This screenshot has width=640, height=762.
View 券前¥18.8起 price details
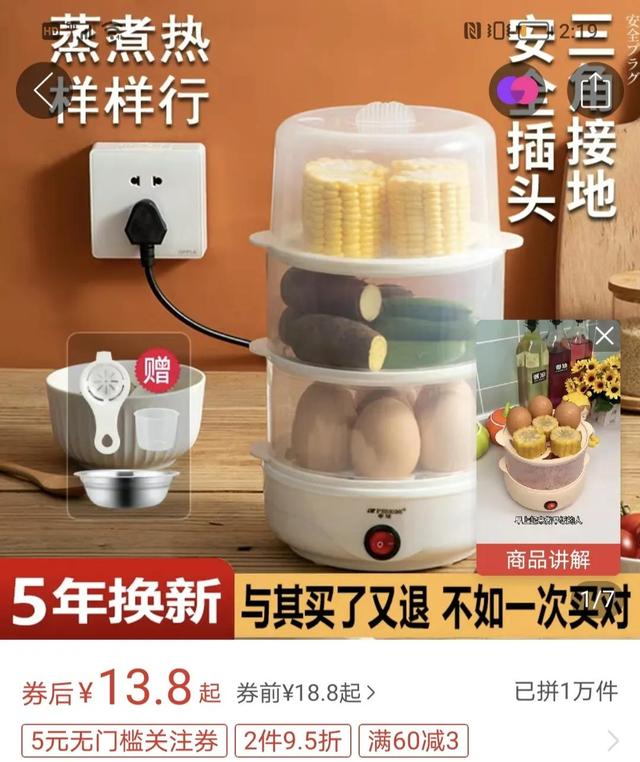[304, 691]
